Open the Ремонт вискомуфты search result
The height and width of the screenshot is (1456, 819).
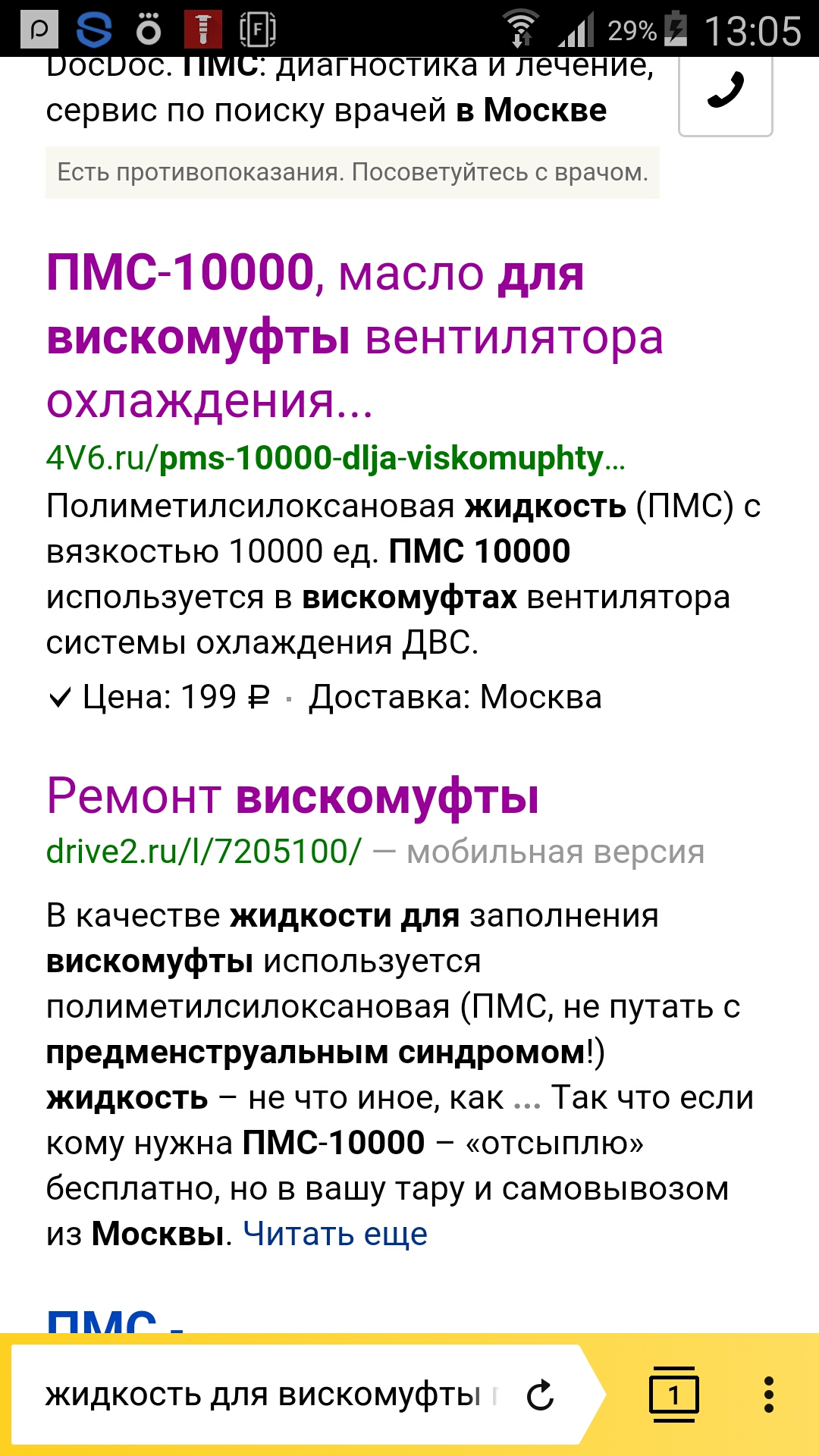click(x=293, y=797)
